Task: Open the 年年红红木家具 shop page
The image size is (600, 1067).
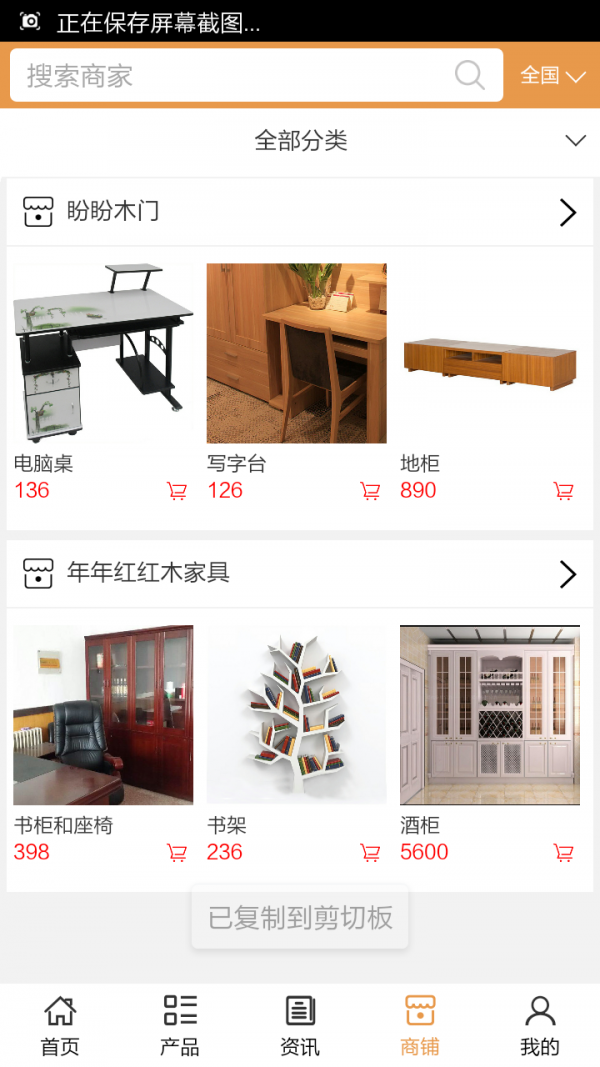Action: point(300,573)
